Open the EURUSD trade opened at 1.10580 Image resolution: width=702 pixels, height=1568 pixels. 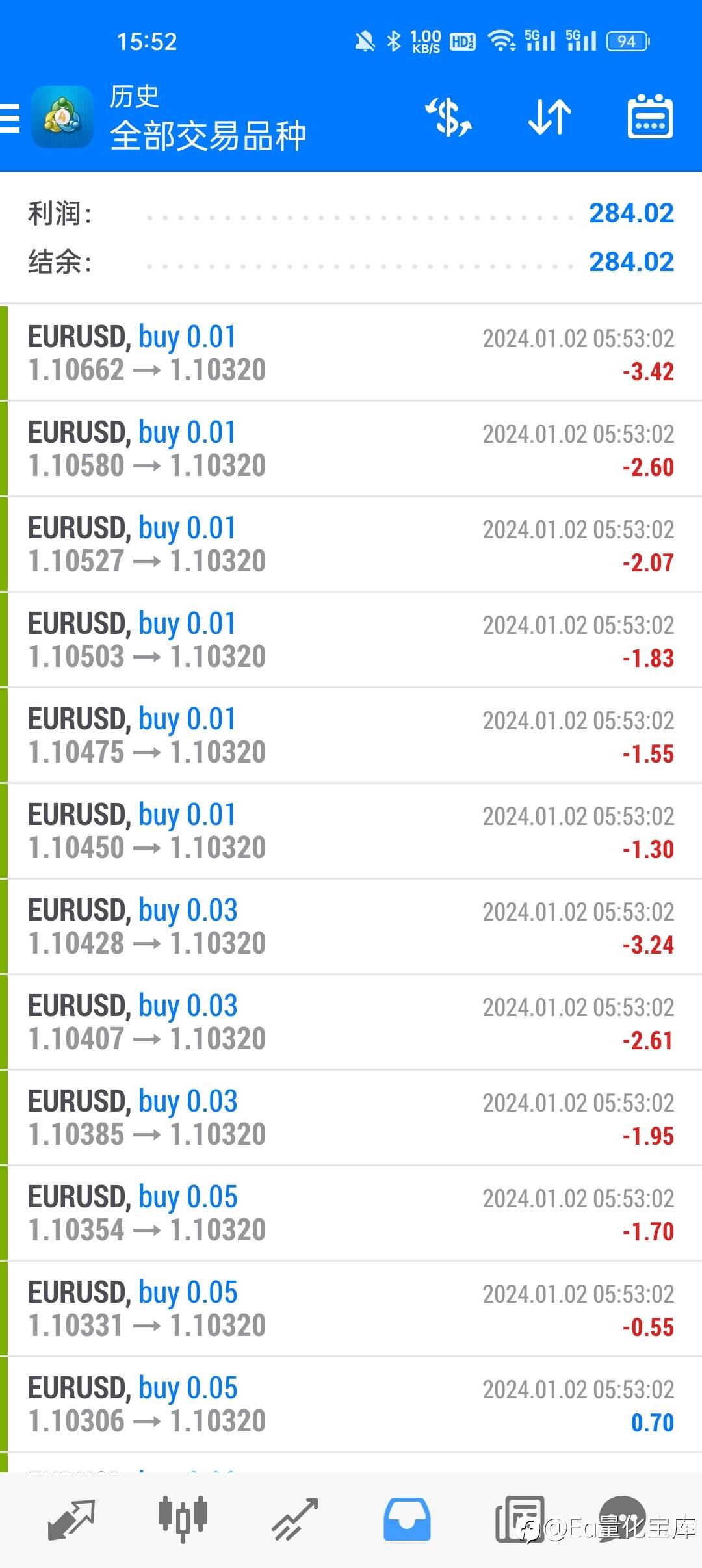(x=351, y=449)
